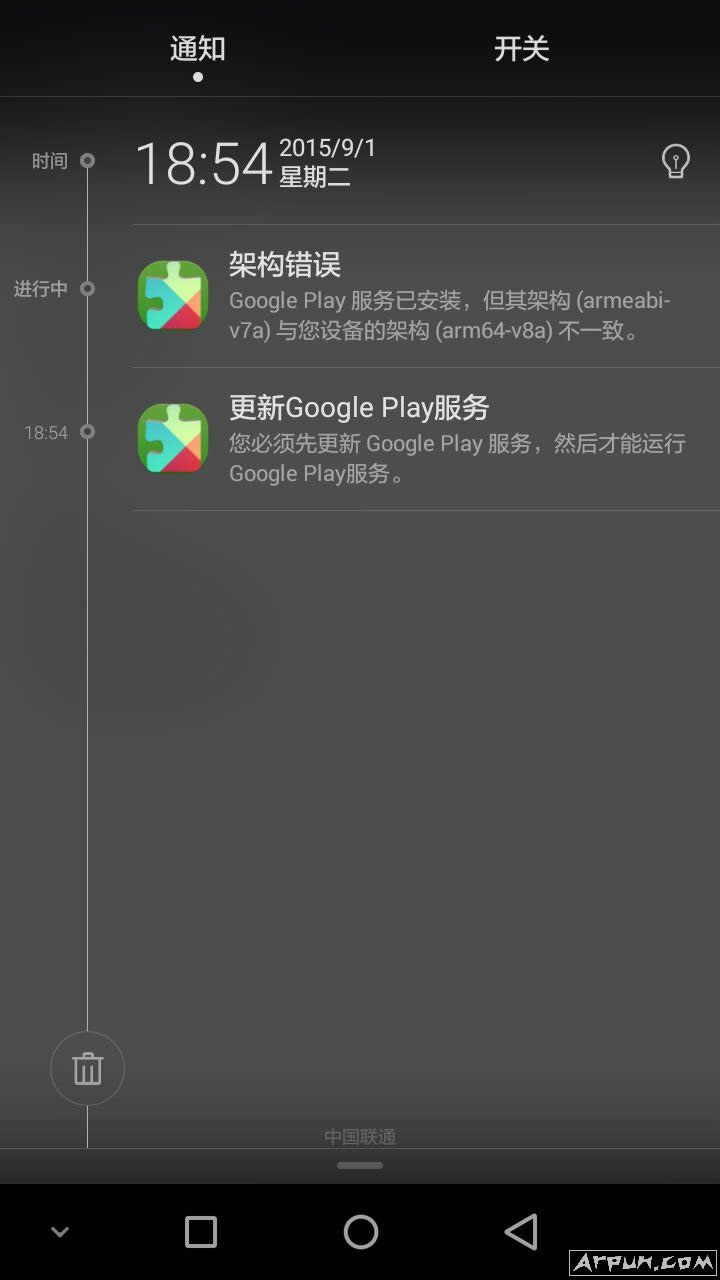Switch to the 开关 tab
The image size is (720, 1280).
pos(521,49)
